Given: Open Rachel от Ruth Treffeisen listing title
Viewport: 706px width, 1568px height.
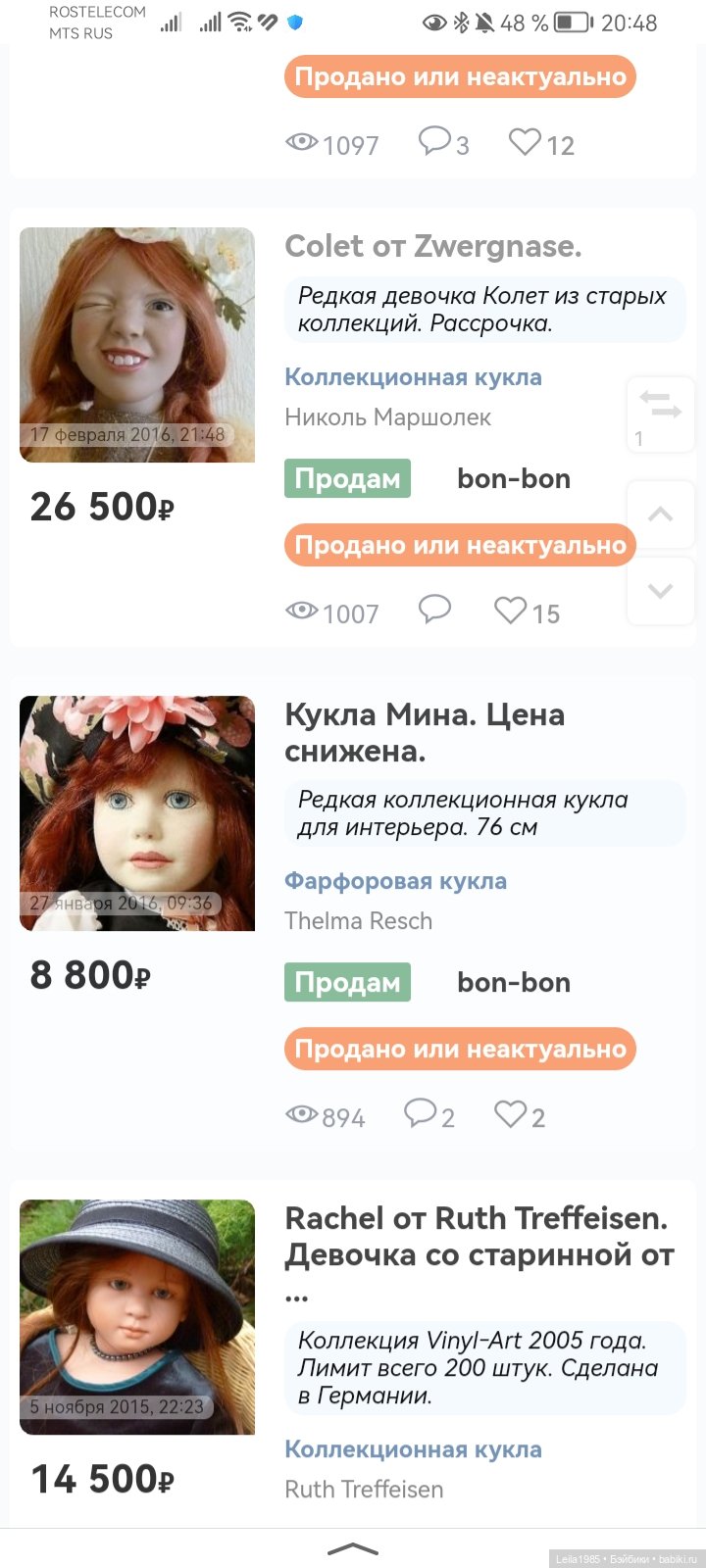Looking at the screenshot, I should (479, 1237).
